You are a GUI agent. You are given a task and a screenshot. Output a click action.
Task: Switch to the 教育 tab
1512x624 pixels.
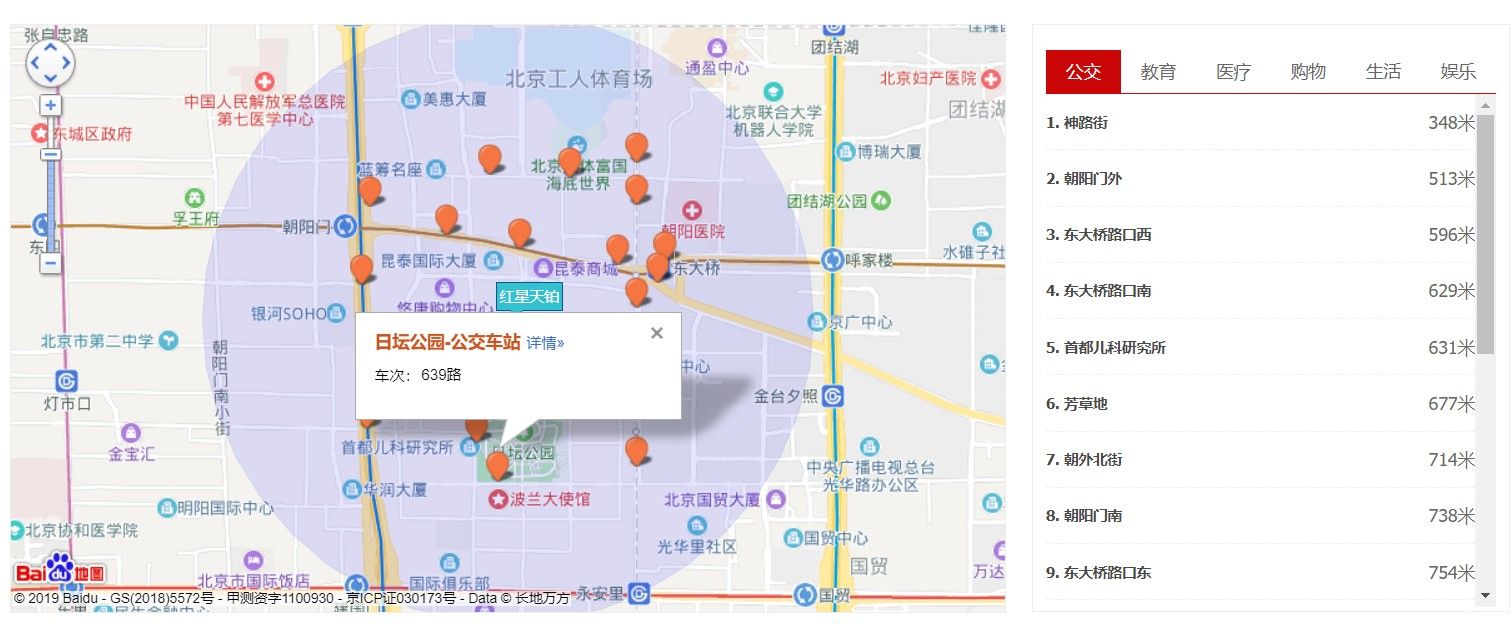pos(1158,72)
